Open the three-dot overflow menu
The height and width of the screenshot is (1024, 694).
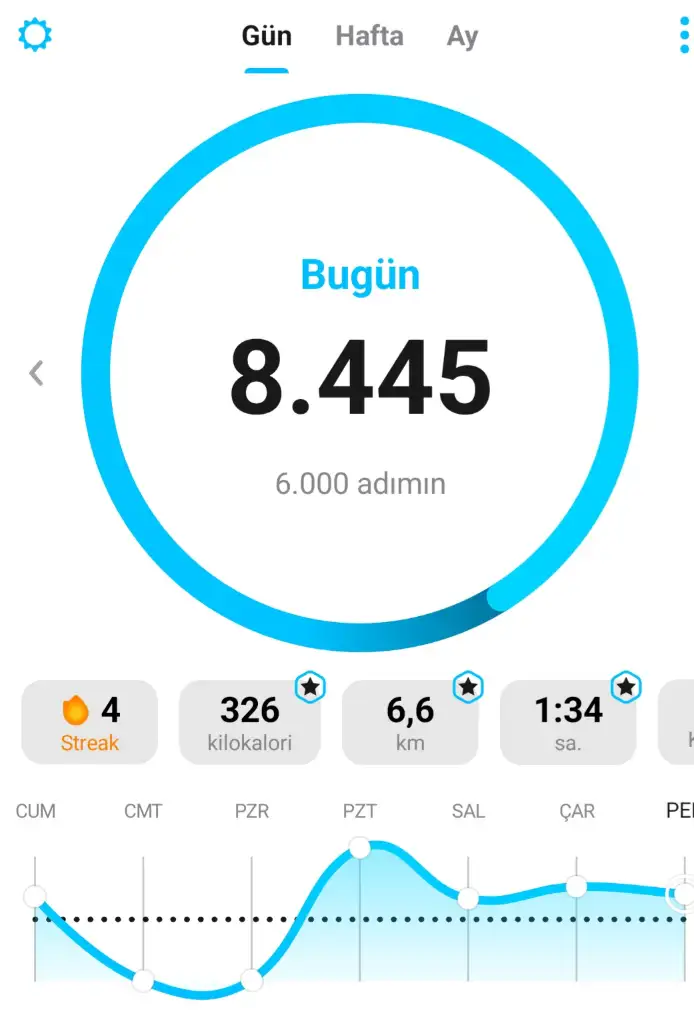(683, 36)
